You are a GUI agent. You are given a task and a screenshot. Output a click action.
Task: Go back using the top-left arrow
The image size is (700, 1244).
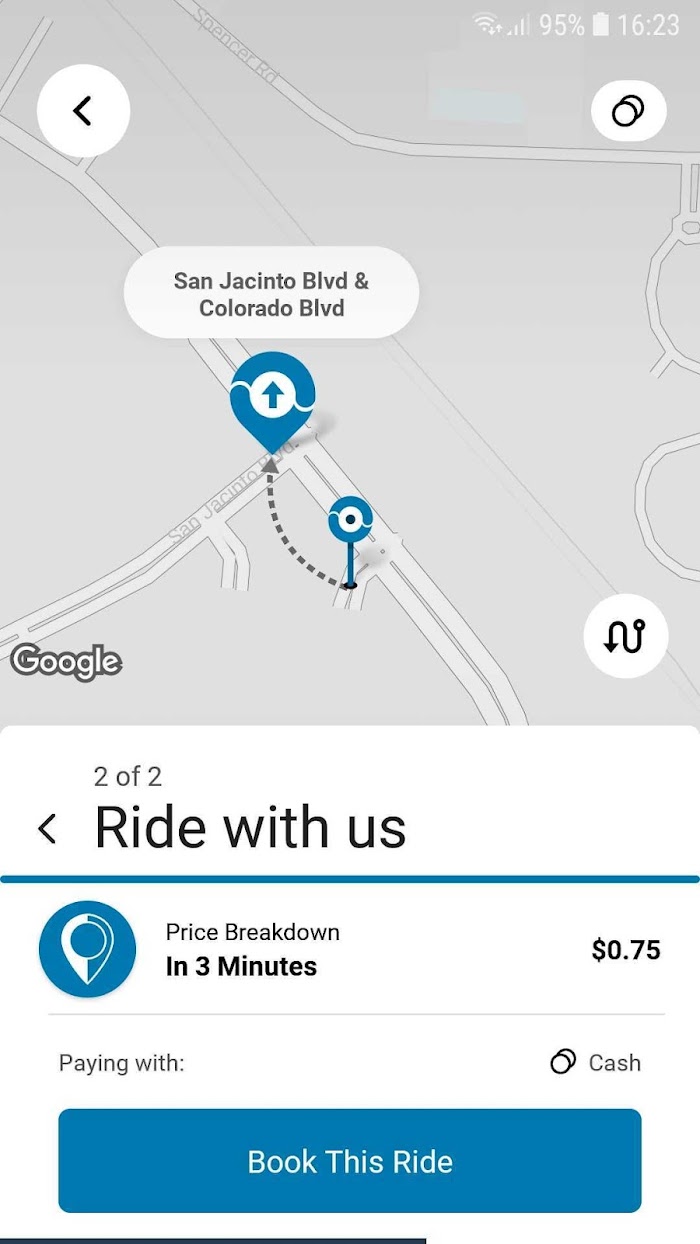(83, 110)
